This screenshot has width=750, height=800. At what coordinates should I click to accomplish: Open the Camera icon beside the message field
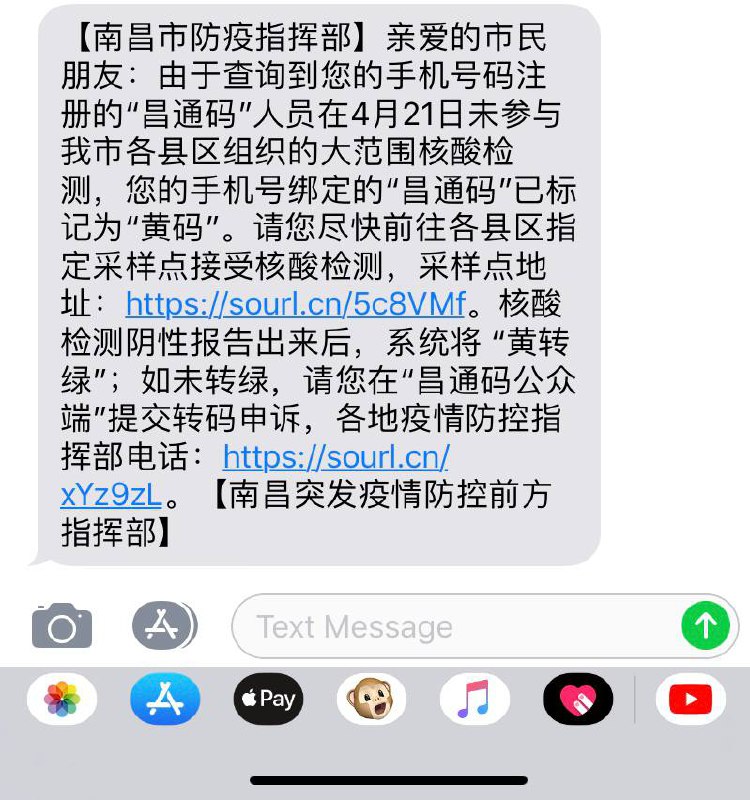(x=62, y=627)
